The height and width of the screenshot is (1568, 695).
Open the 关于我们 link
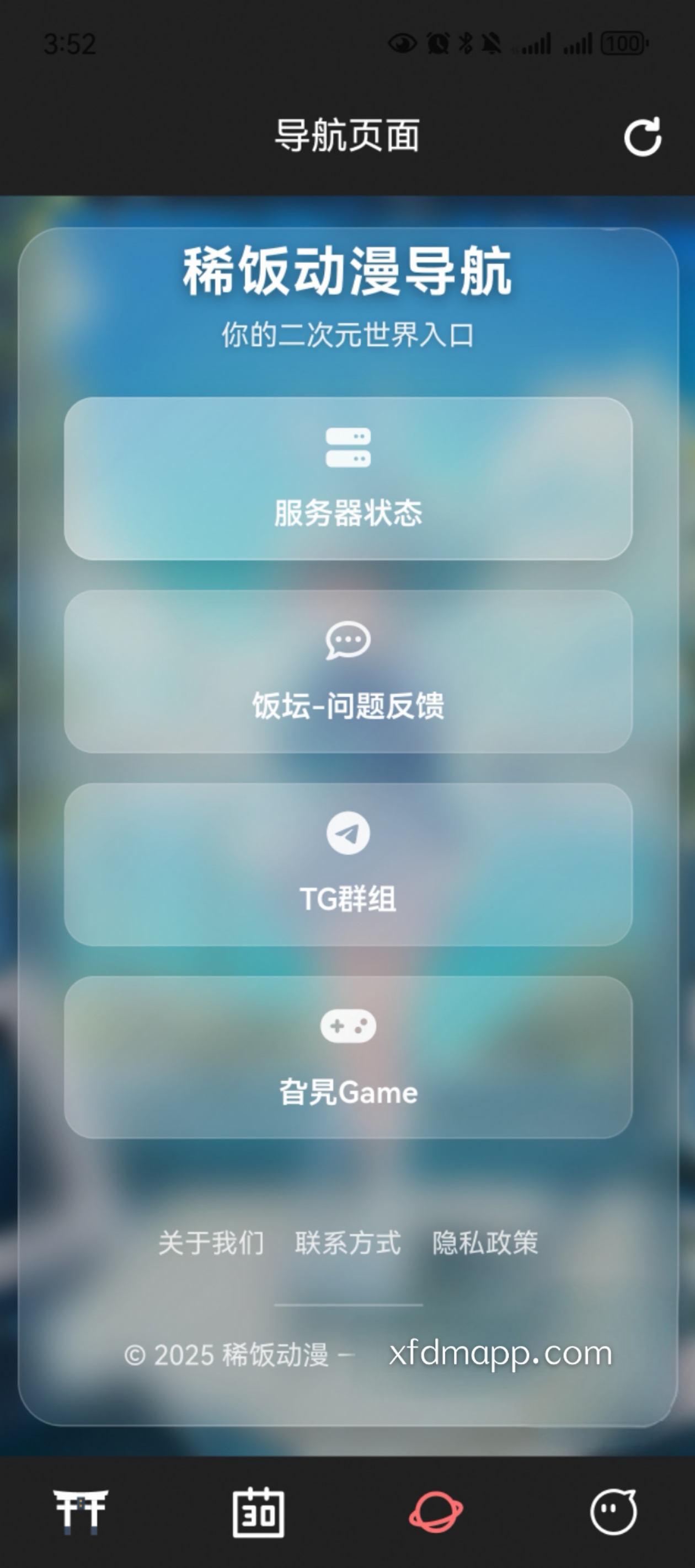point(211,1242)
